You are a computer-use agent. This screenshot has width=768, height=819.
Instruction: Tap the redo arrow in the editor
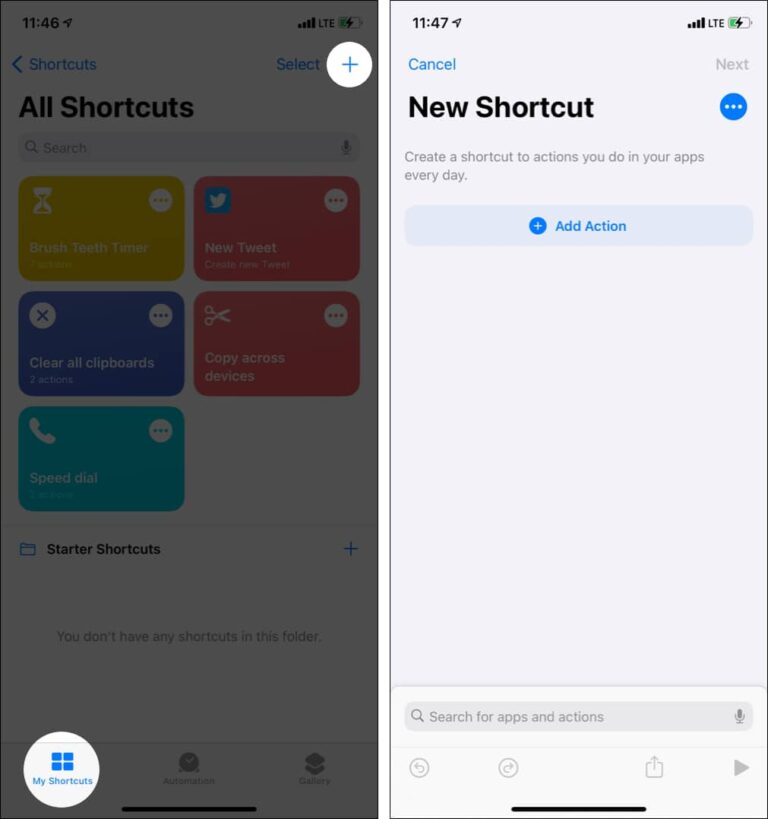click(x=508, y=767)
